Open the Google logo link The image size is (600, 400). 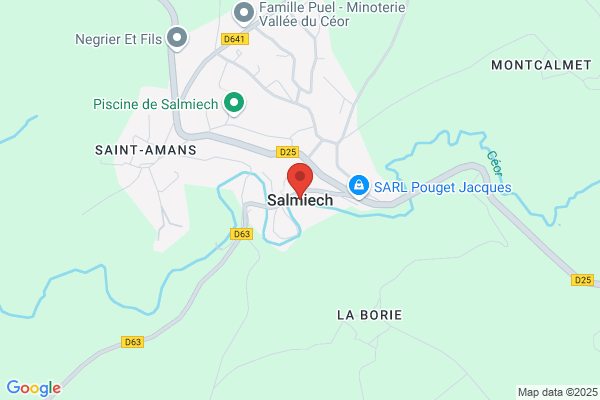coord(34,388)
